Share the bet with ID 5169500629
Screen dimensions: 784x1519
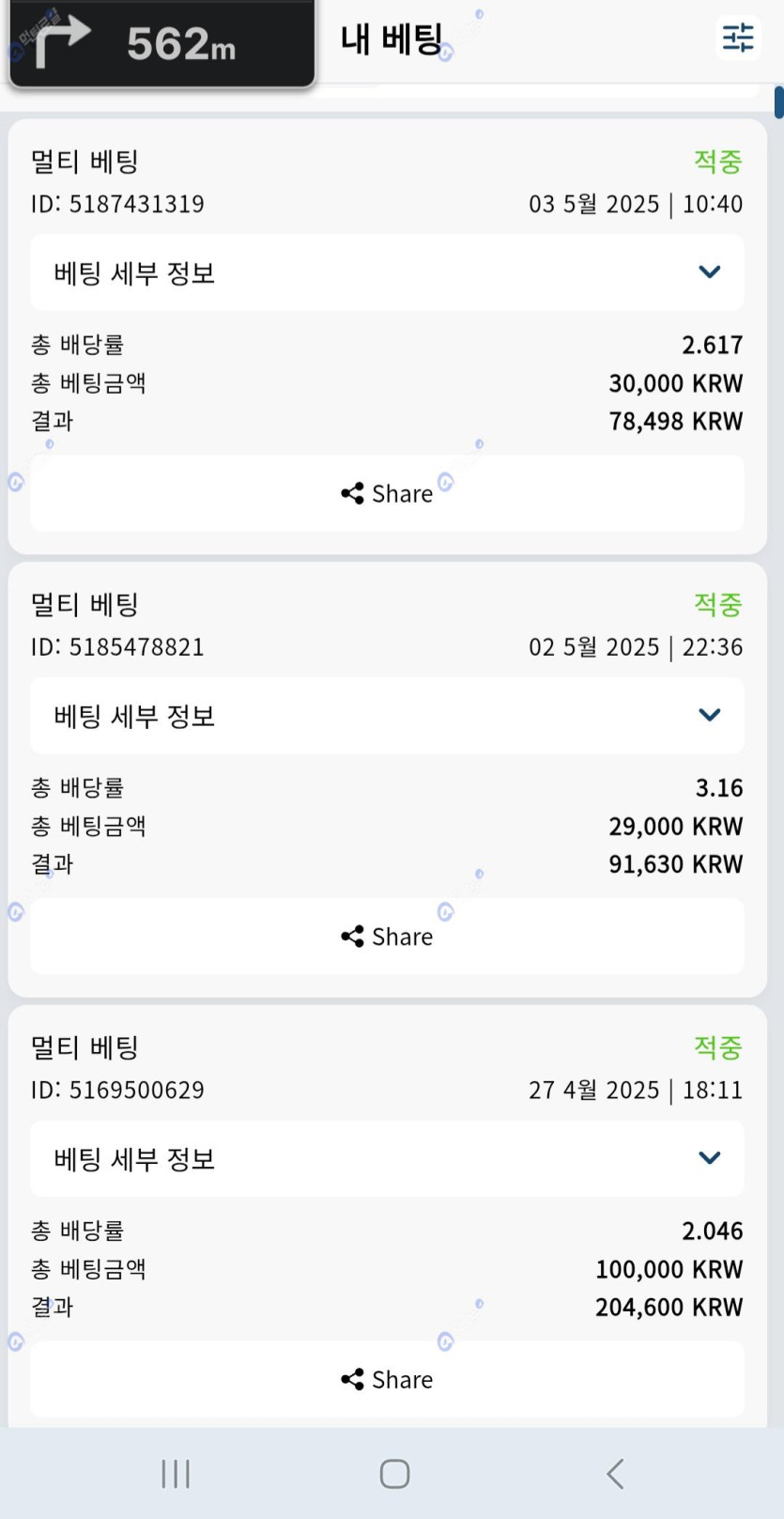pos(387,1379)
